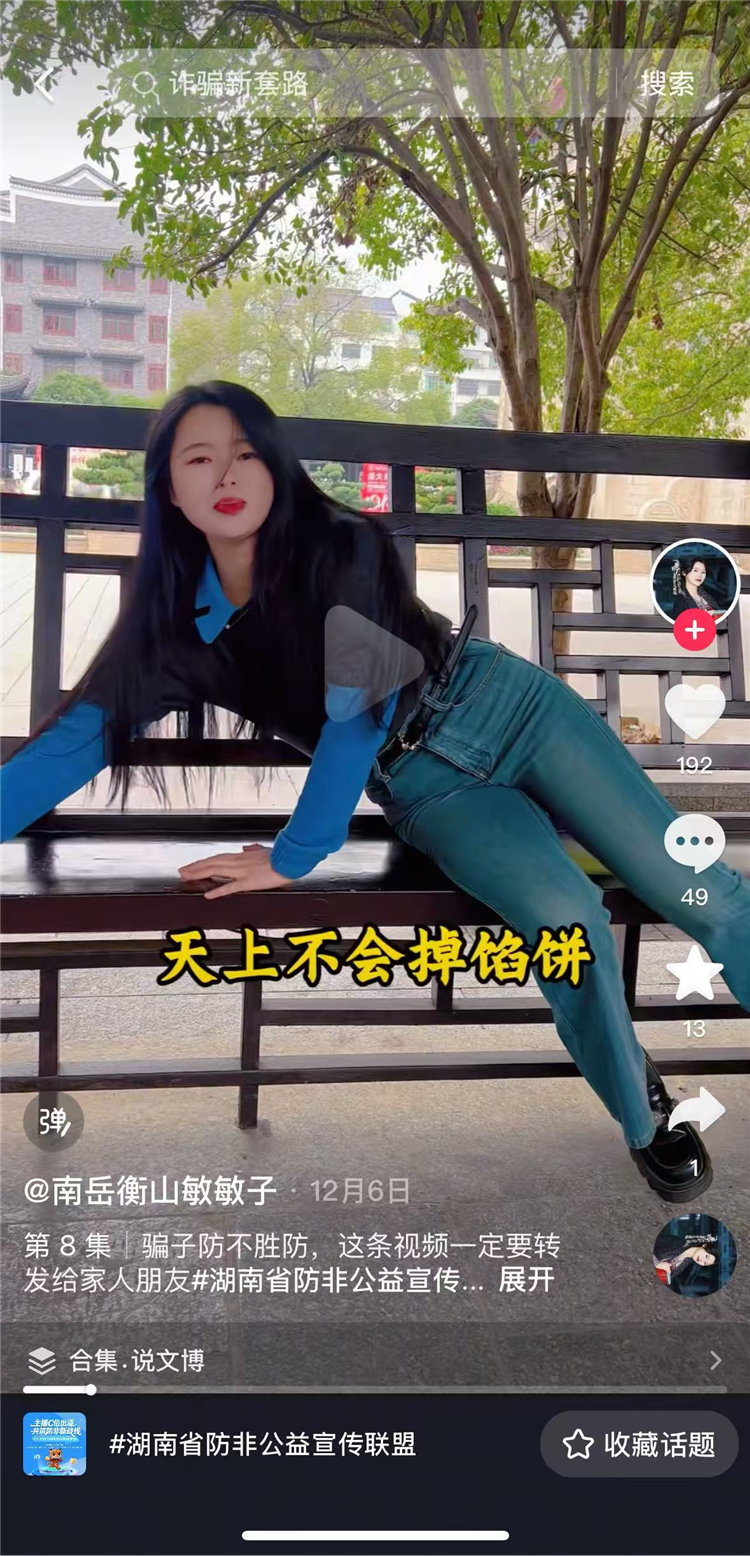This screenshot has height=1556, width=750.
Task: Open the creator's profile avatar
Action: (694, 580)
